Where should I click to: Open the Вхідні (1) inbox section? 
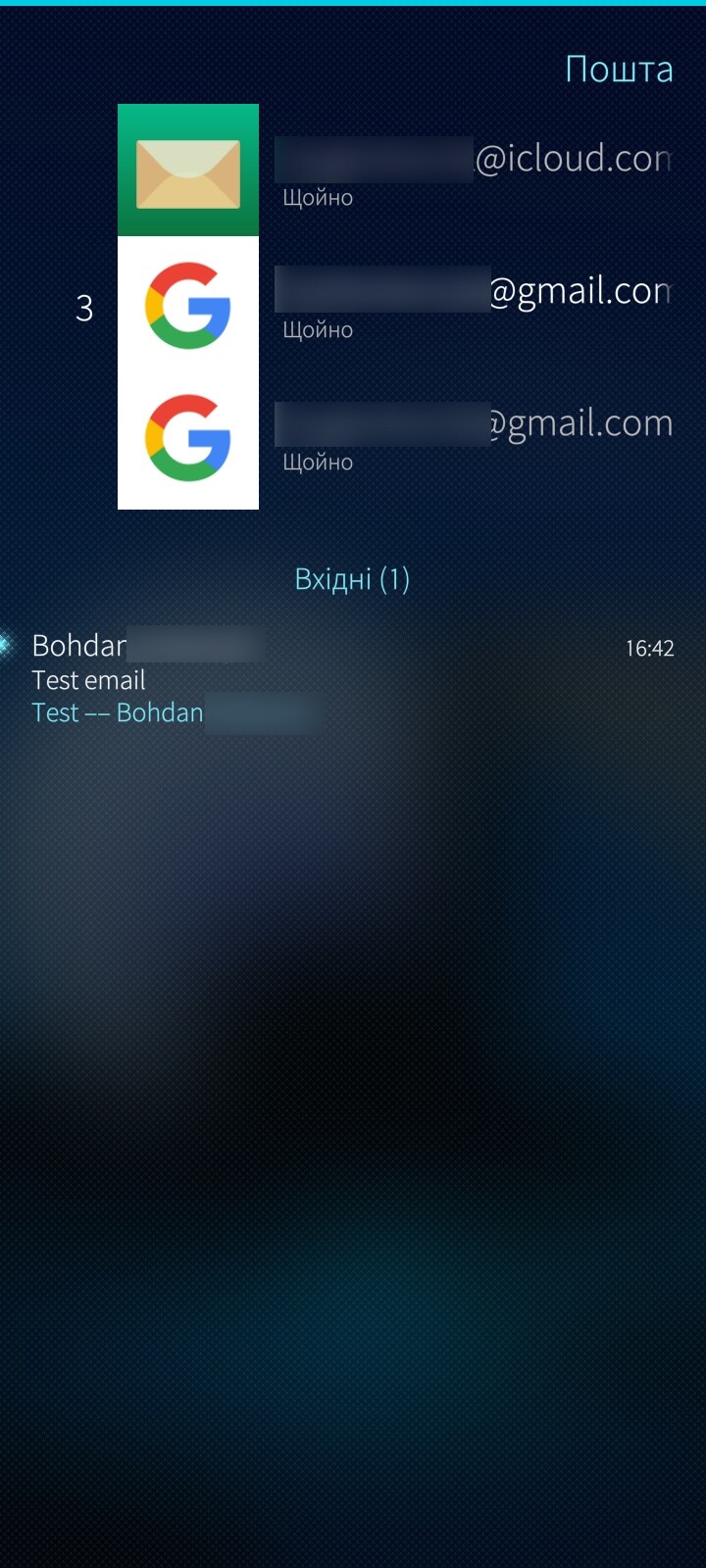352,579
